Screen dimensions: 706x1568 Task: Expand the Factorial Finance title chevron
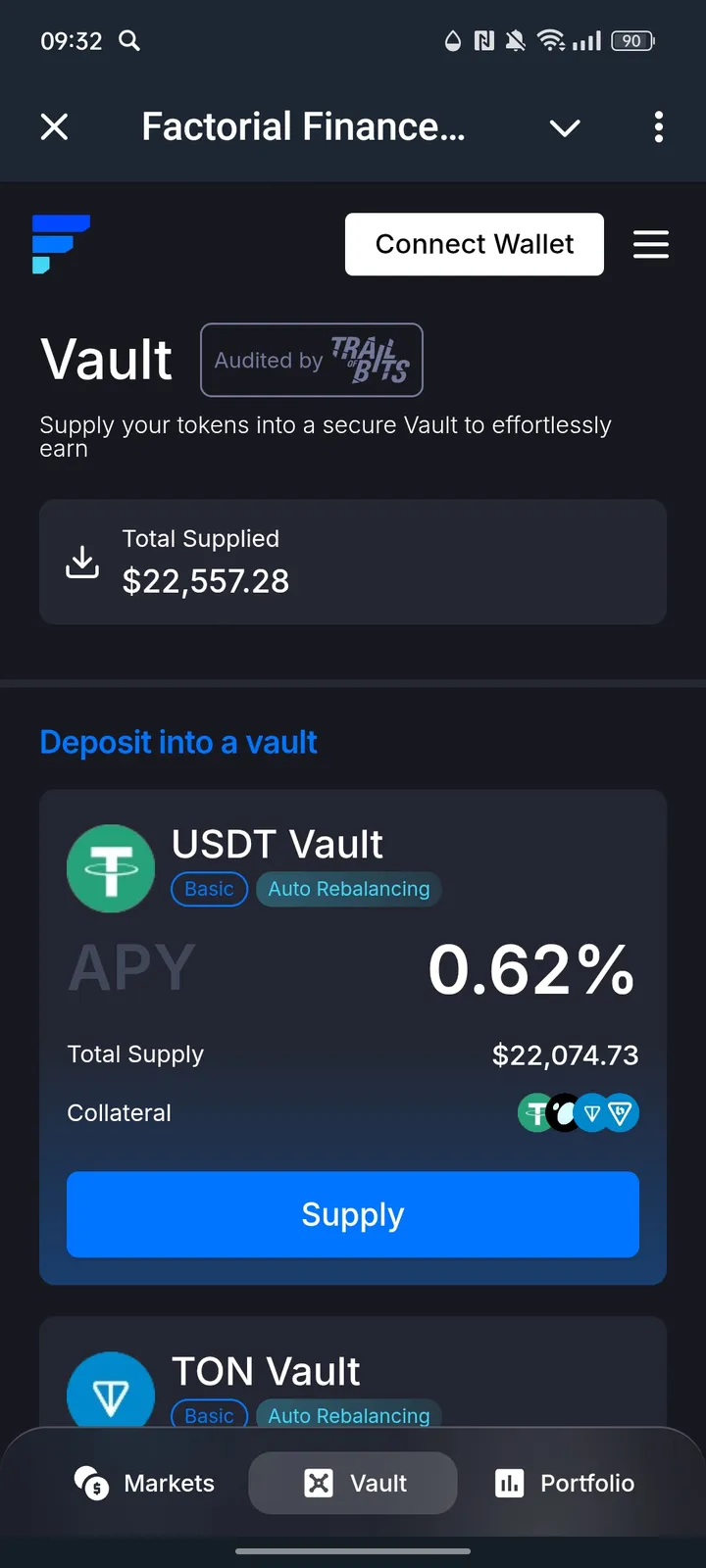tap(565, 127)
